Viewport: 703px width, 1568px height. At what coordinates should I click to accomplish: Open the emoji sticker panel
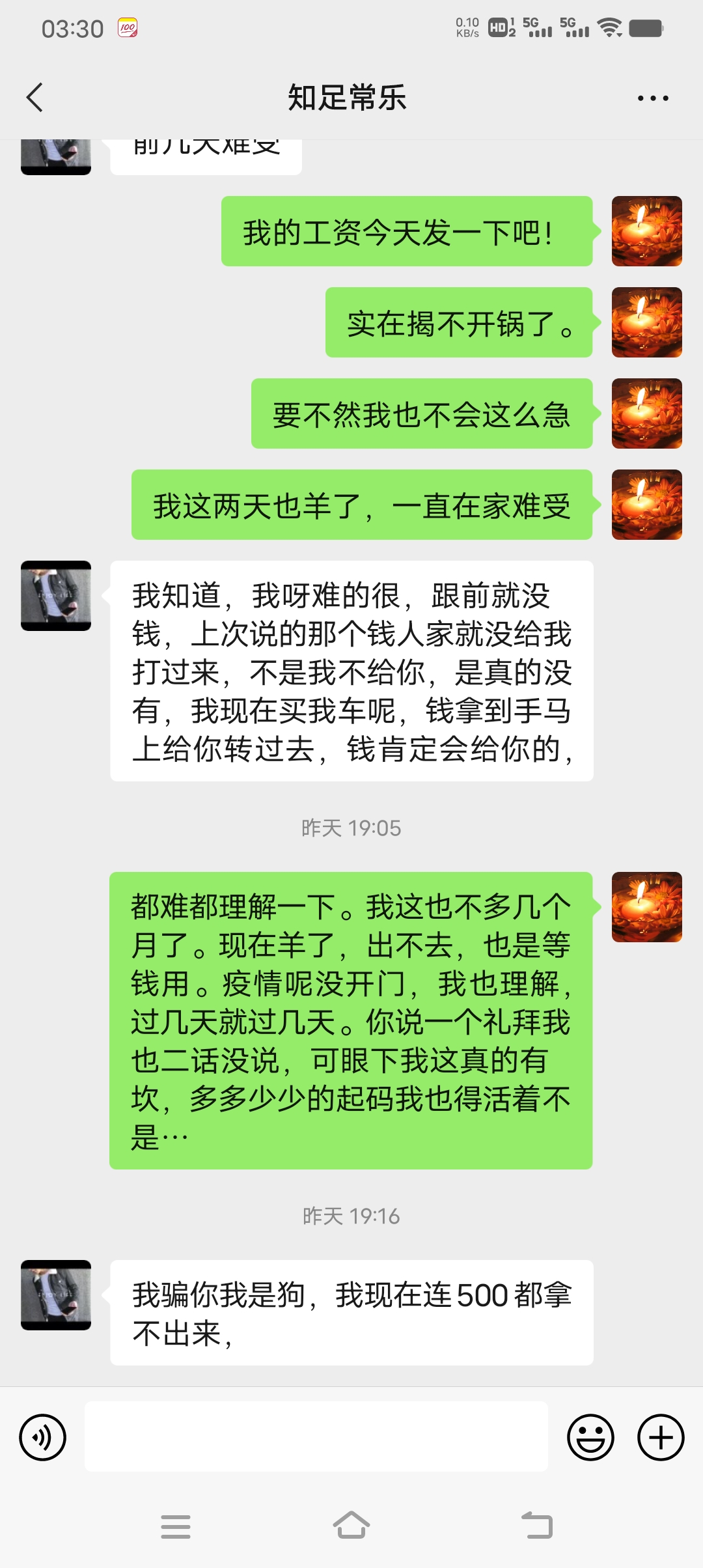[x=590, y=1437]
